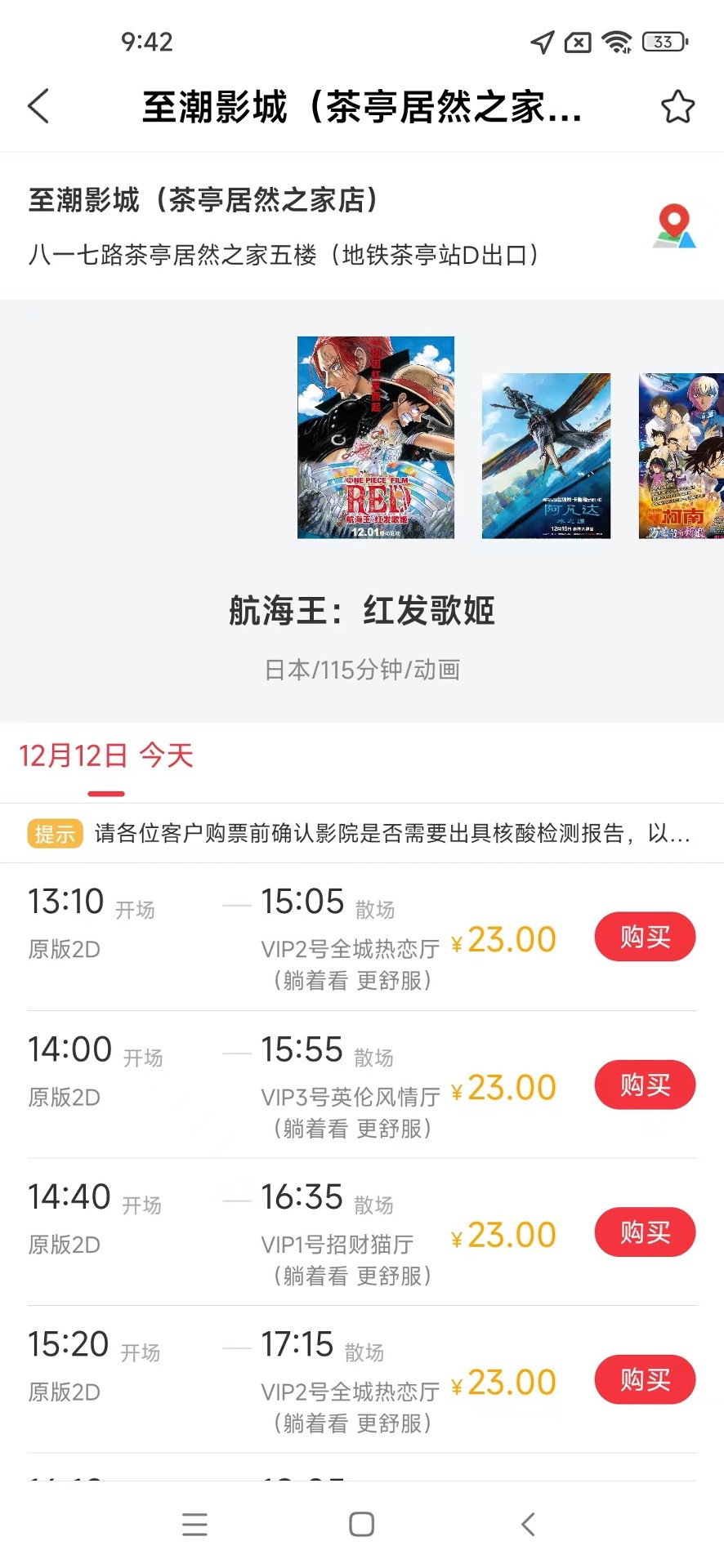The width and height of the screenshot is (724, 1568).
Task: Expand the truncated nucleic acid test notice
Action: tap(392, 834)
